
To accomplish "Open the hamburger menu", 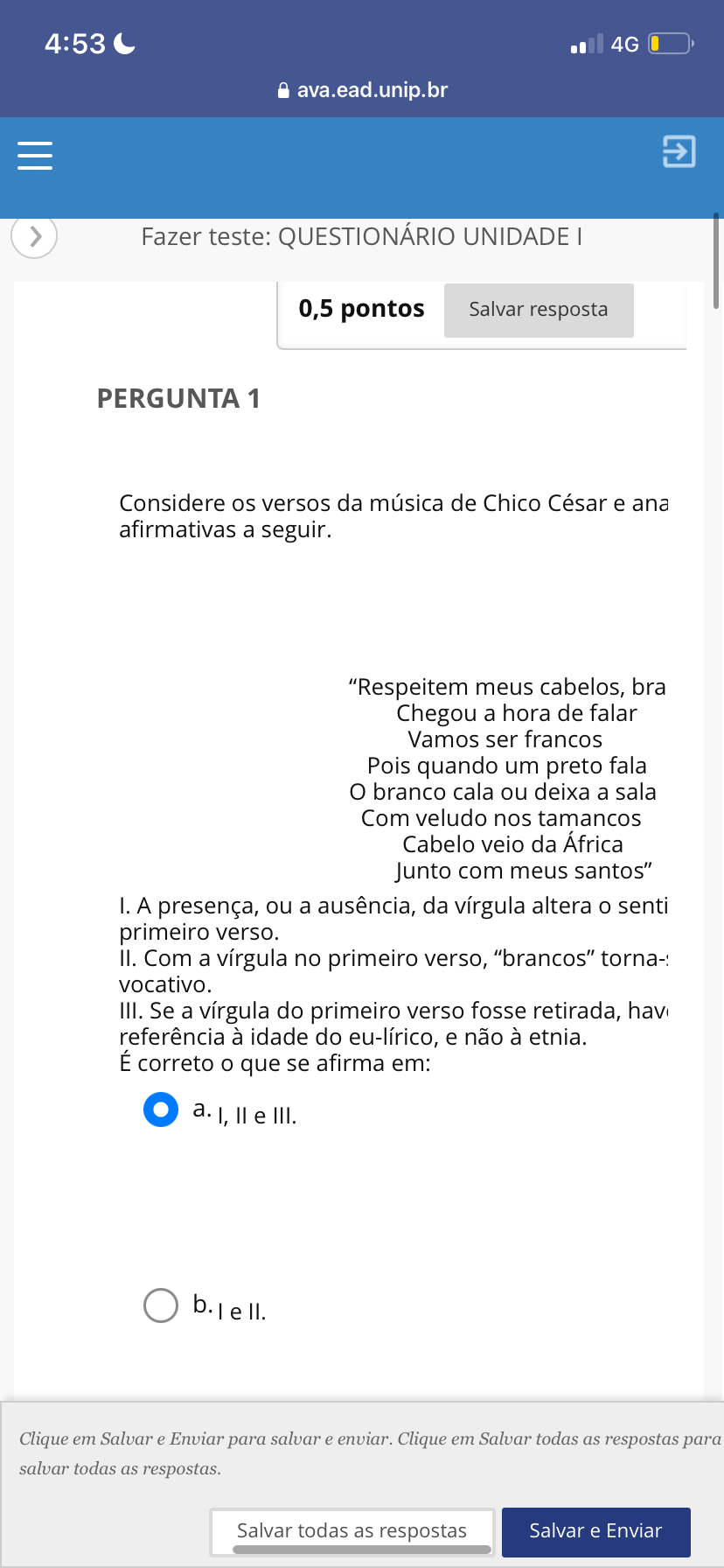I will point(35,155).
